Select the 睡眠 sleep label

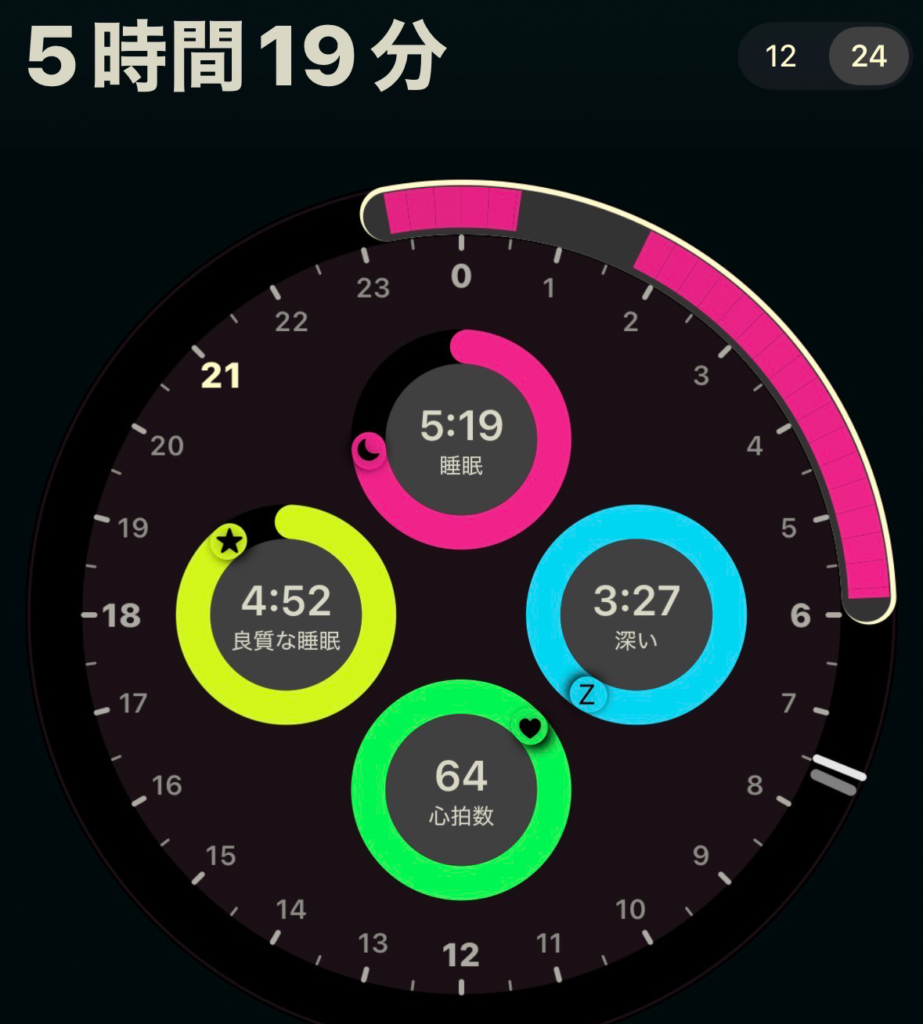462,464
